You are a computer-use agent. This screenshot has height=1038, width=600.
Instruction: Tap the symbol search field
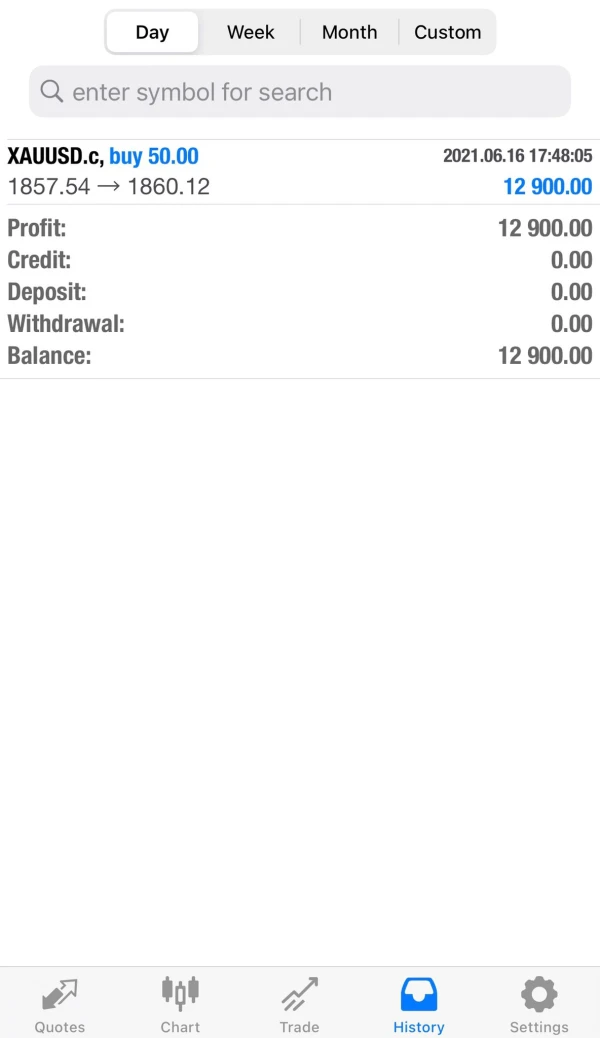click(x=300, y=92)
